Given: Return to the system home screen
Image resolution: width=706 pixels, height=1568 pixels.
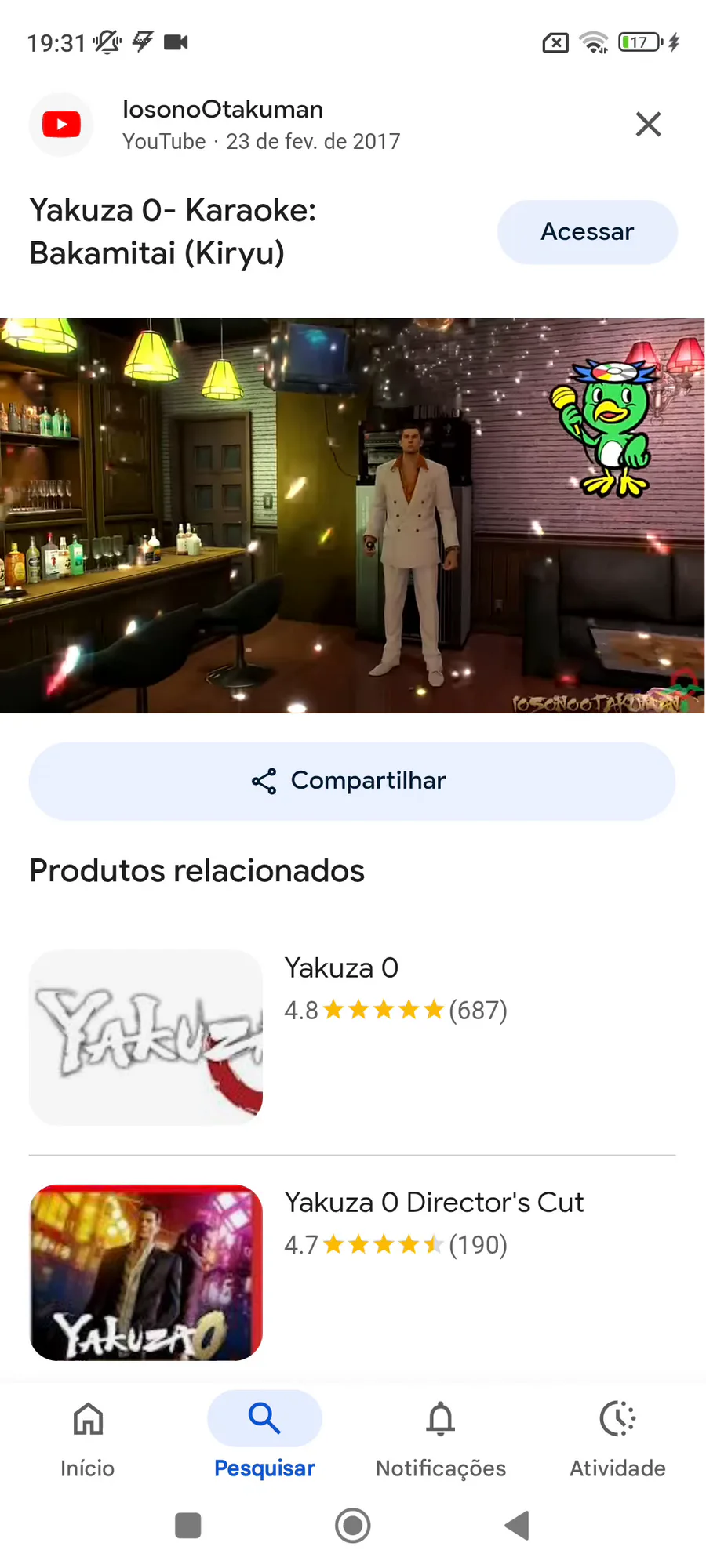Looking at the screenshot, I should point(353,1526).
